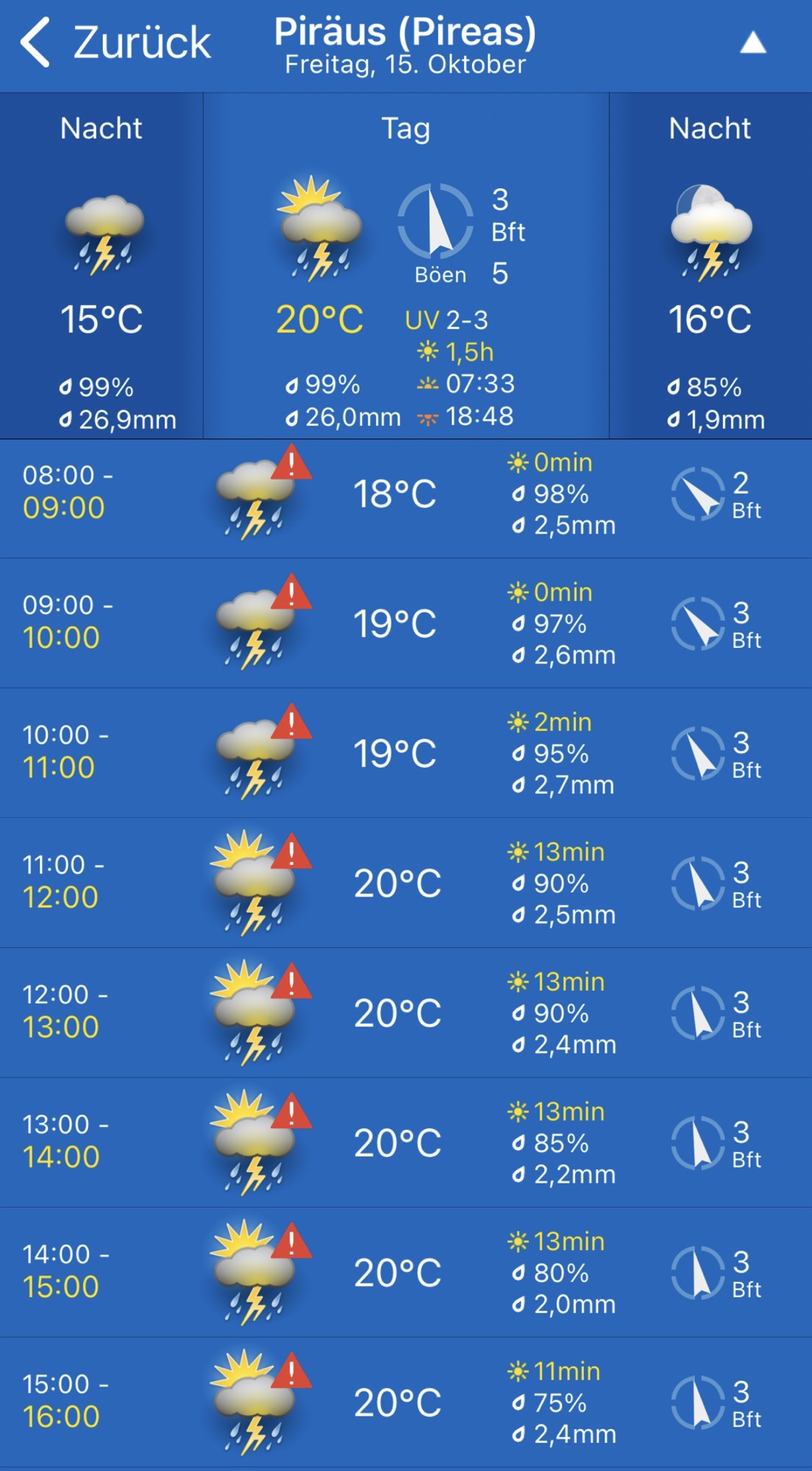The image size is (812, 1471).
Task: Open the 14:00 - 15:00 hourly forecast row
Action: pos(406,1272)
